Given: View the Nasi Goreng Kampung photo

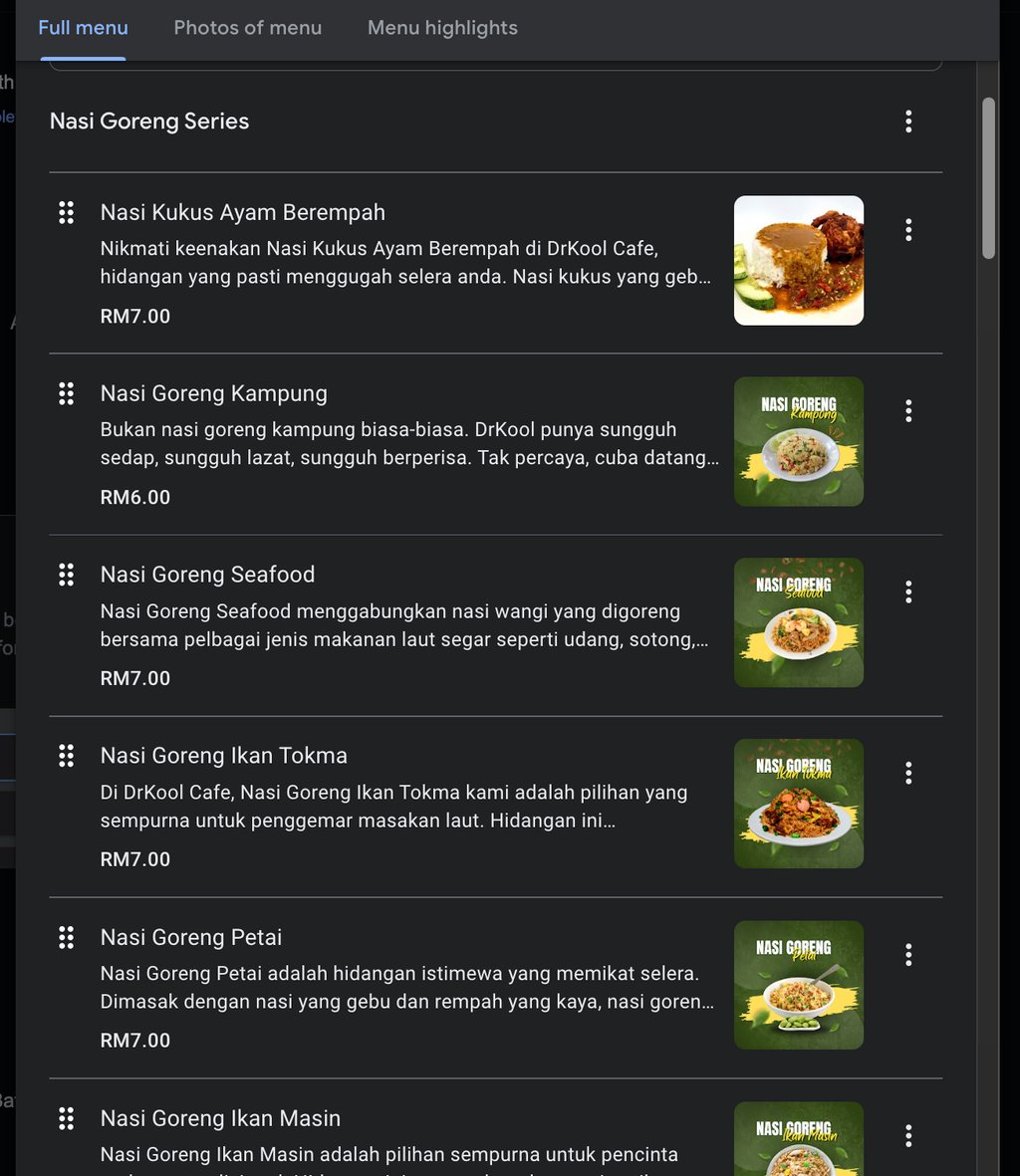Looking at the screenshot, I should 799,442.
